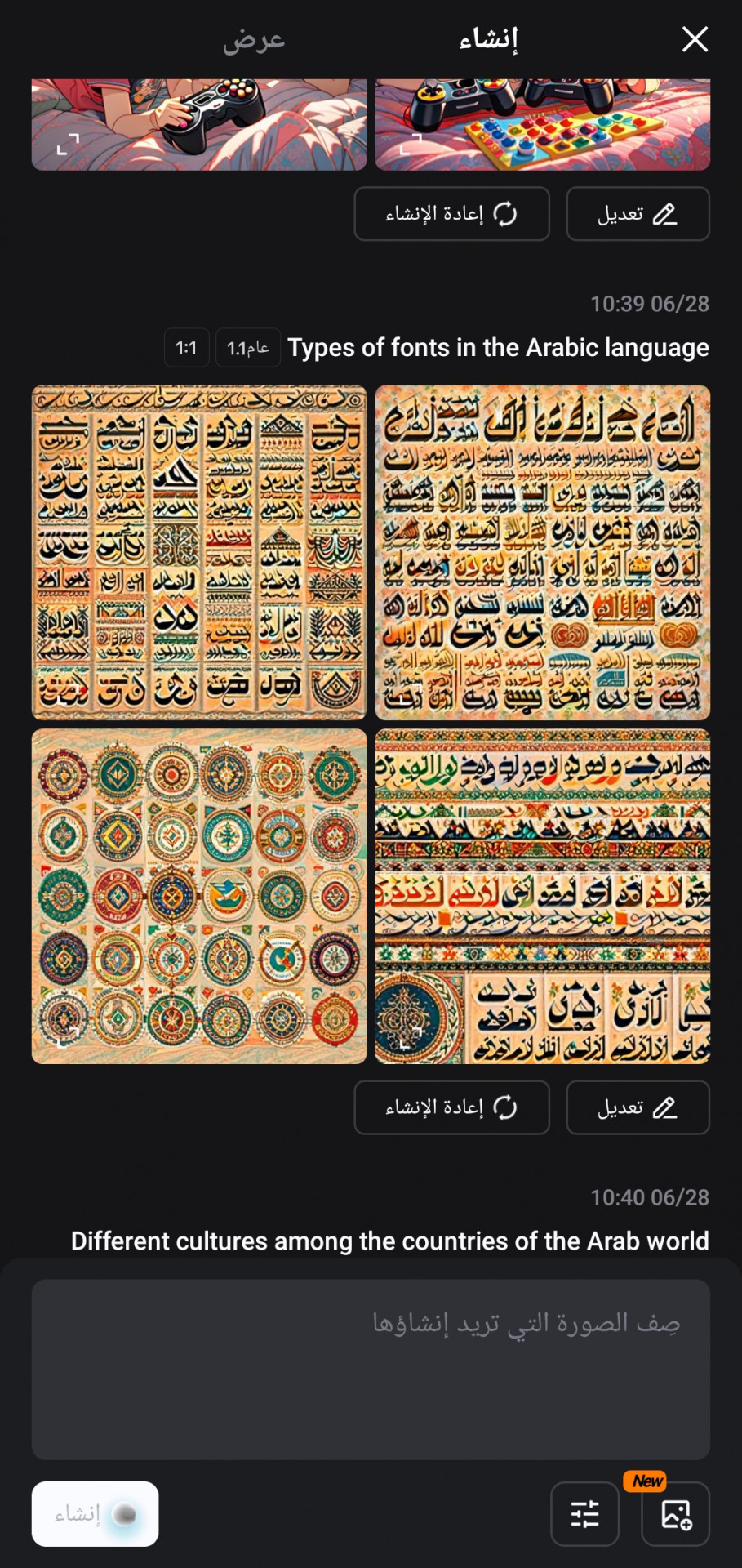The height and width of the screenshot is (1568, 742).
Task: Open the image with horizontal ornamental bands
Action: coord(543,897)
